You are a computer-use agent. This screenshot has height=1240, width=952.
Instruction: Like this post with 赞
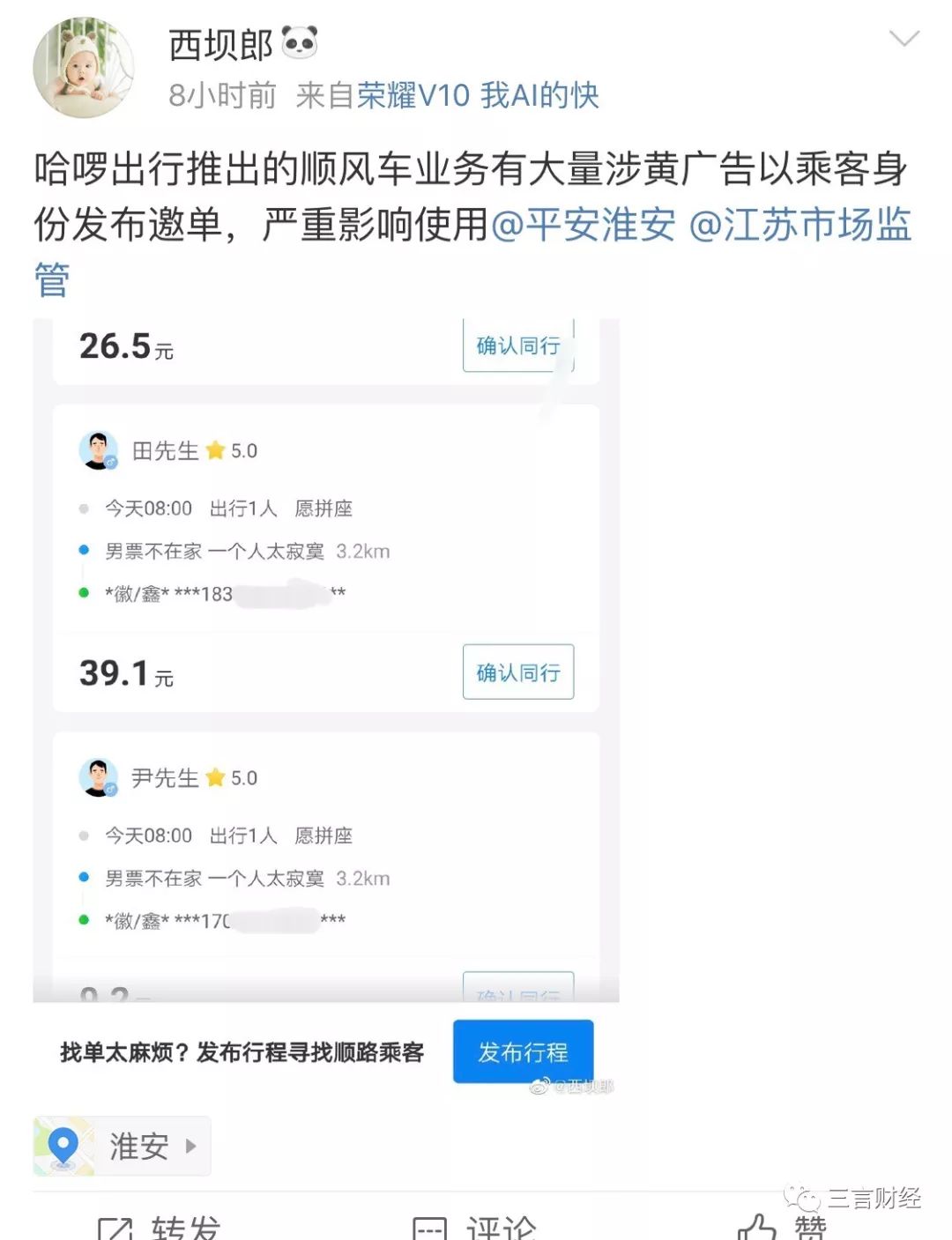pyautogui.click(x=783, y=1225)
